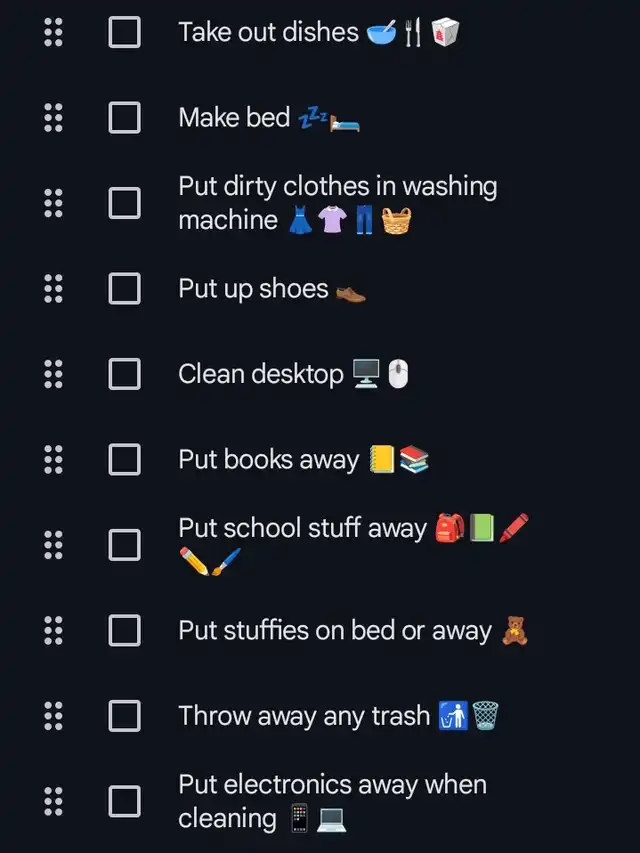640x853 pixels.
Task: Check the Put up shoes item
Action: [x=124, y=289]
